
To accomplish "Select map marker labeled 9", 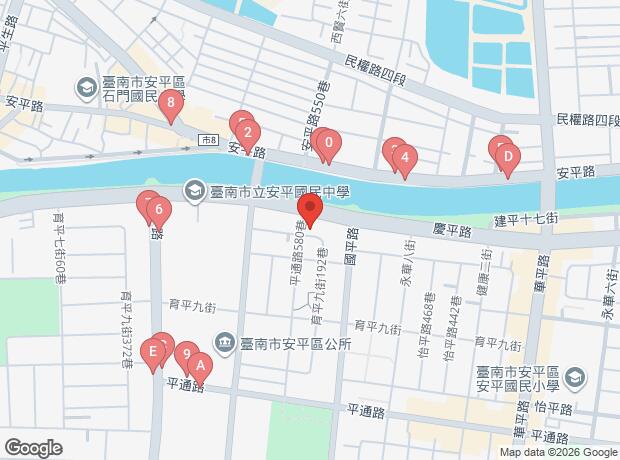I will pyautogui.click(x=186, y=355).
